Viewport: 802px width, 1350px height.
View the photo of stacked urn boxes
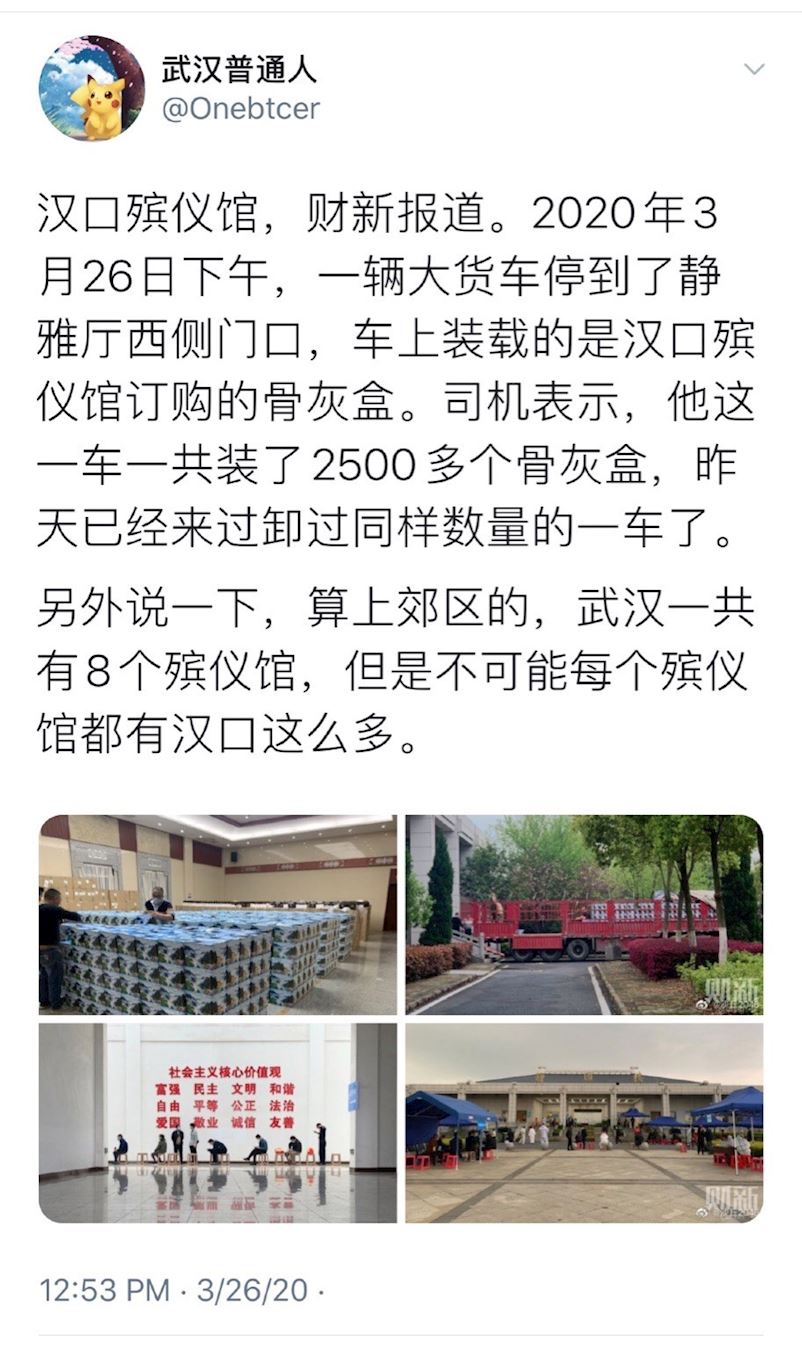[217, 914]
